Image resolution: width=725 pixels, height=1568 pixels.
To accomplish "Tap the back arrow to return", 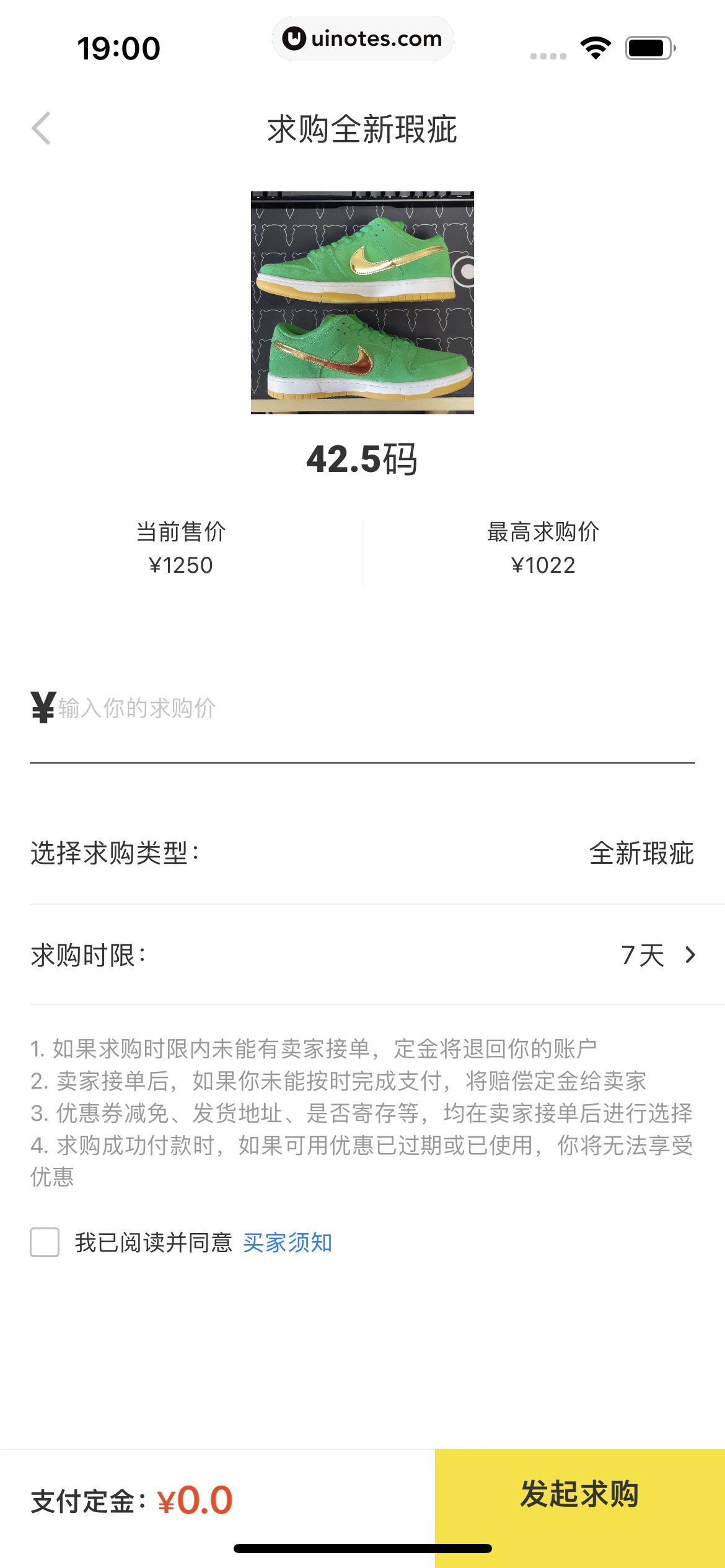I will [41, 129].
